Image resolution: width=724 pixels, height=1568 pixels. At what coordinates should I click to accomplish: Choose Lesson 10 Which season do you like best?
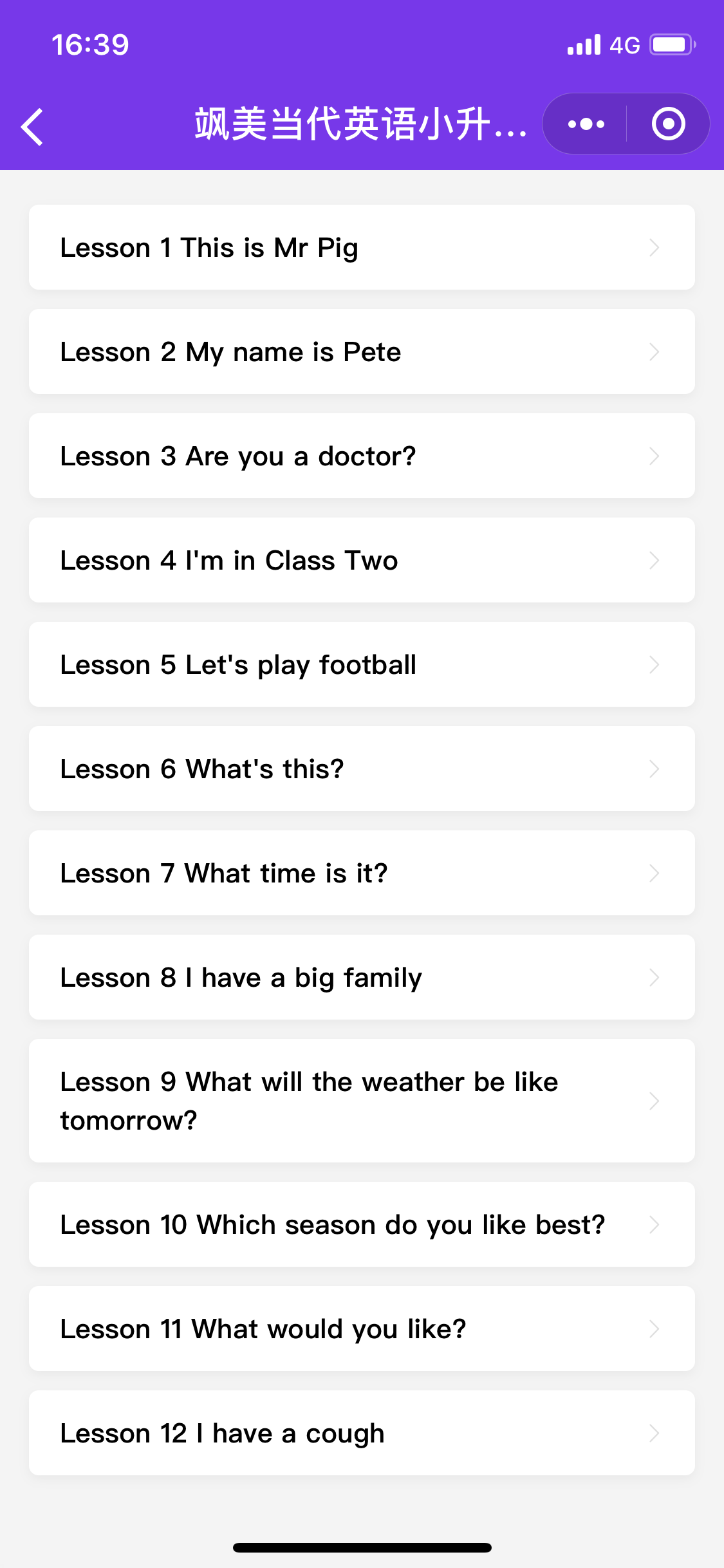(362, 1224)
